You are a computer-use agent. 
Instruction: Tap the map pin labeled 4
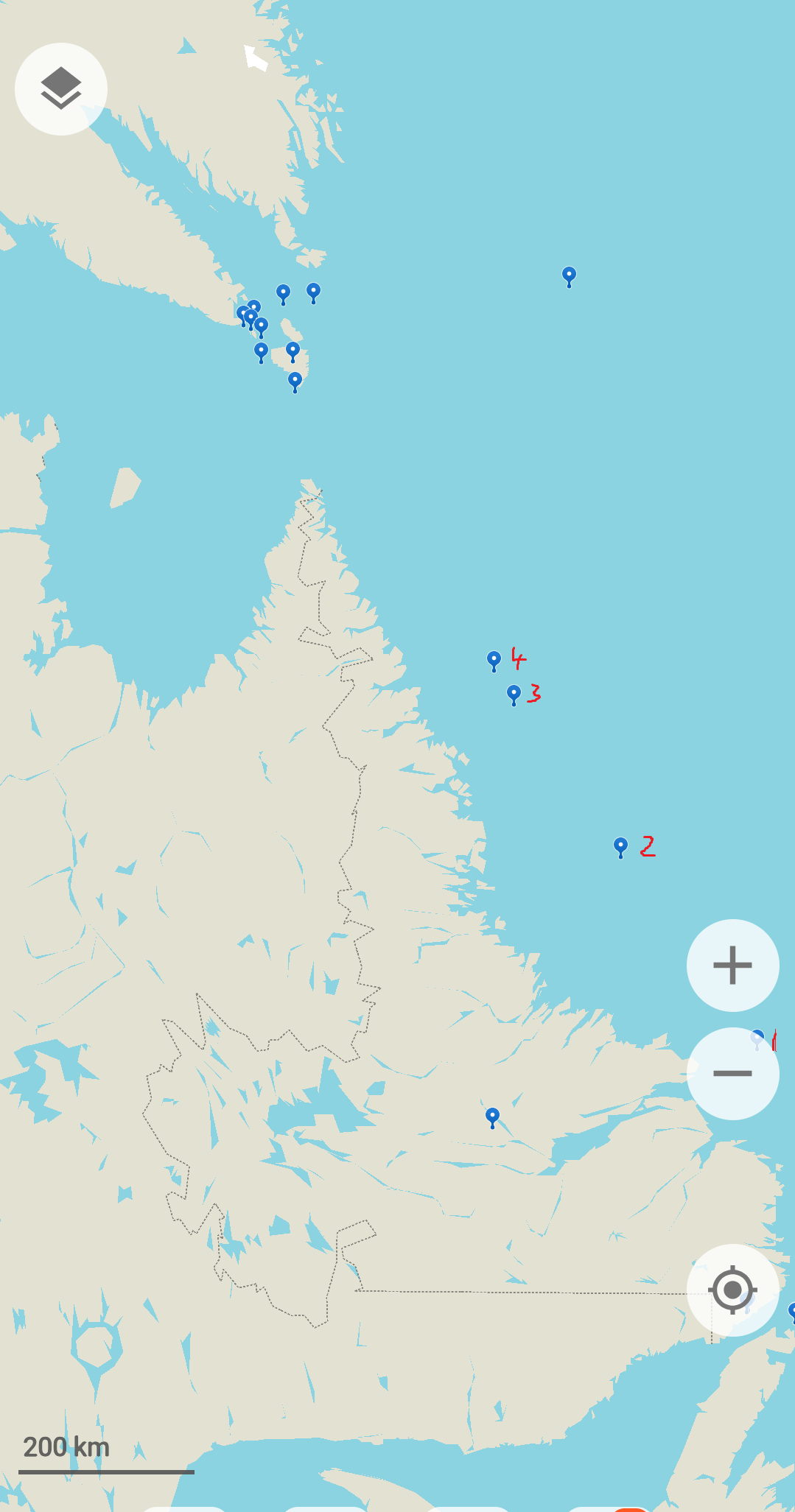coord(494,660)
